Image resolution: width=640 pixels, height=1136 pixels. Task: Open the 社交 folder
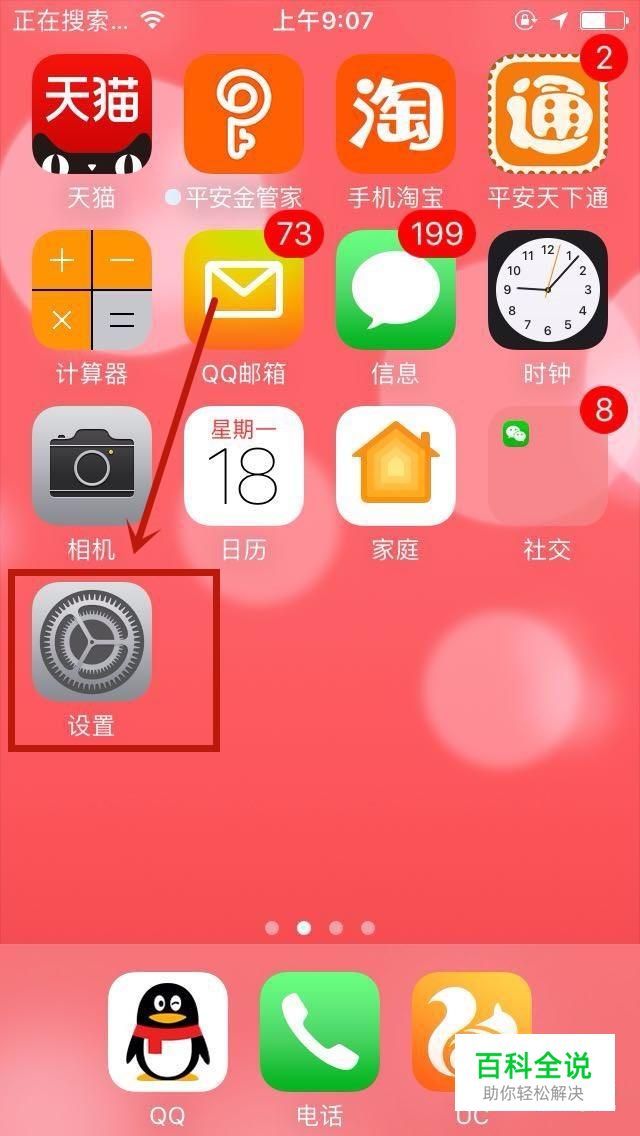tap(548, 466)
